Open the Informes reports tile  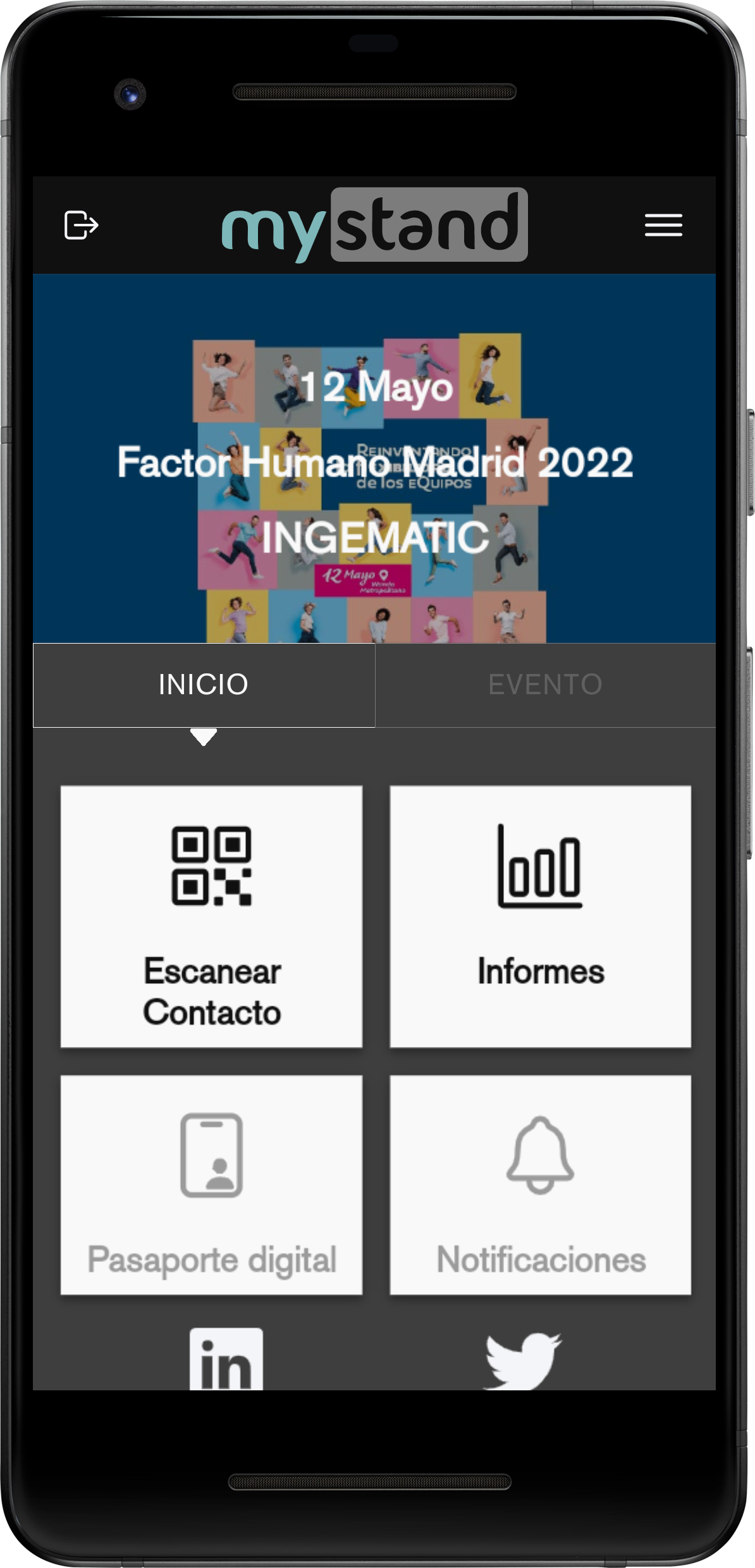point(540,917)
